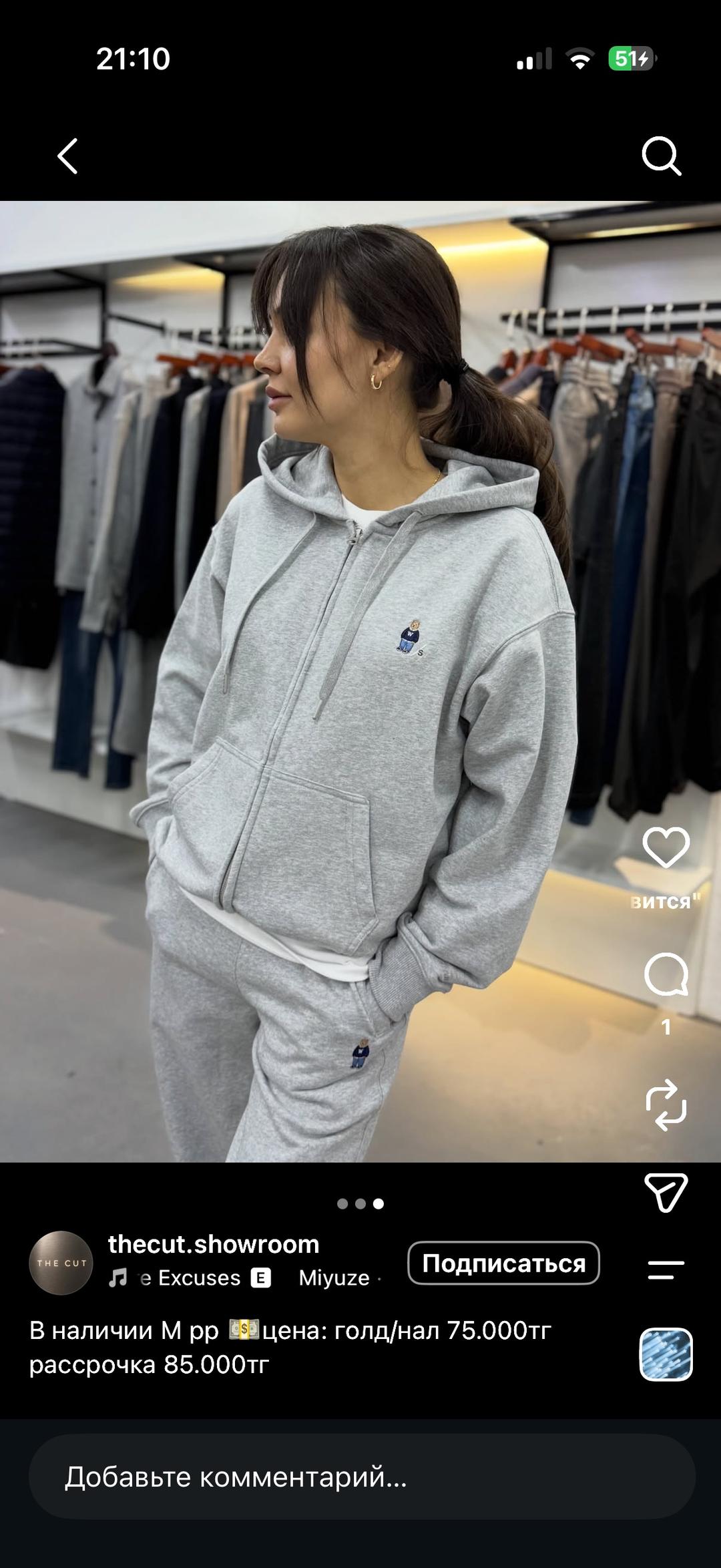The height and width of the screenshot is (1568, 721).
Task: Open thecut.showroom profile picture
Action: click(61, 1263)
